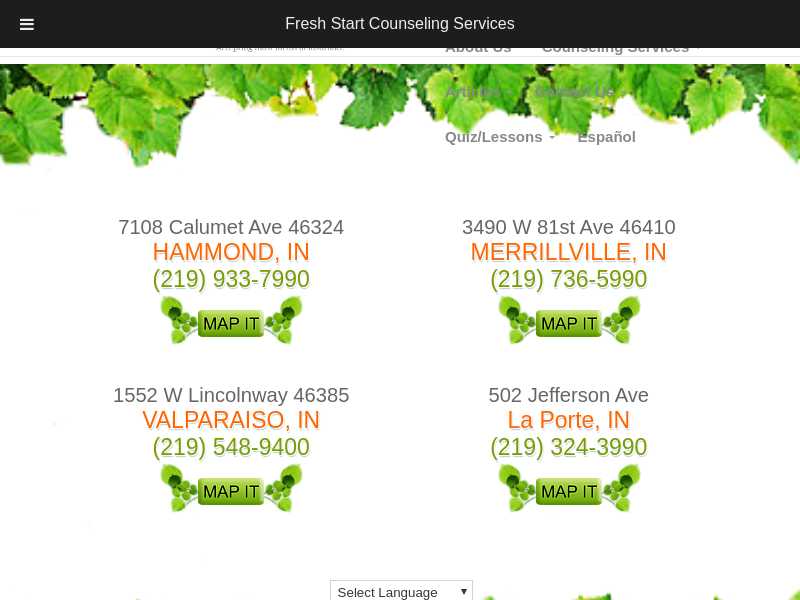The height and width of the screenshot is (600, 800).
Task: Open the Select Language dropdown
Action: pyautogui.click(x=401, y=591)
